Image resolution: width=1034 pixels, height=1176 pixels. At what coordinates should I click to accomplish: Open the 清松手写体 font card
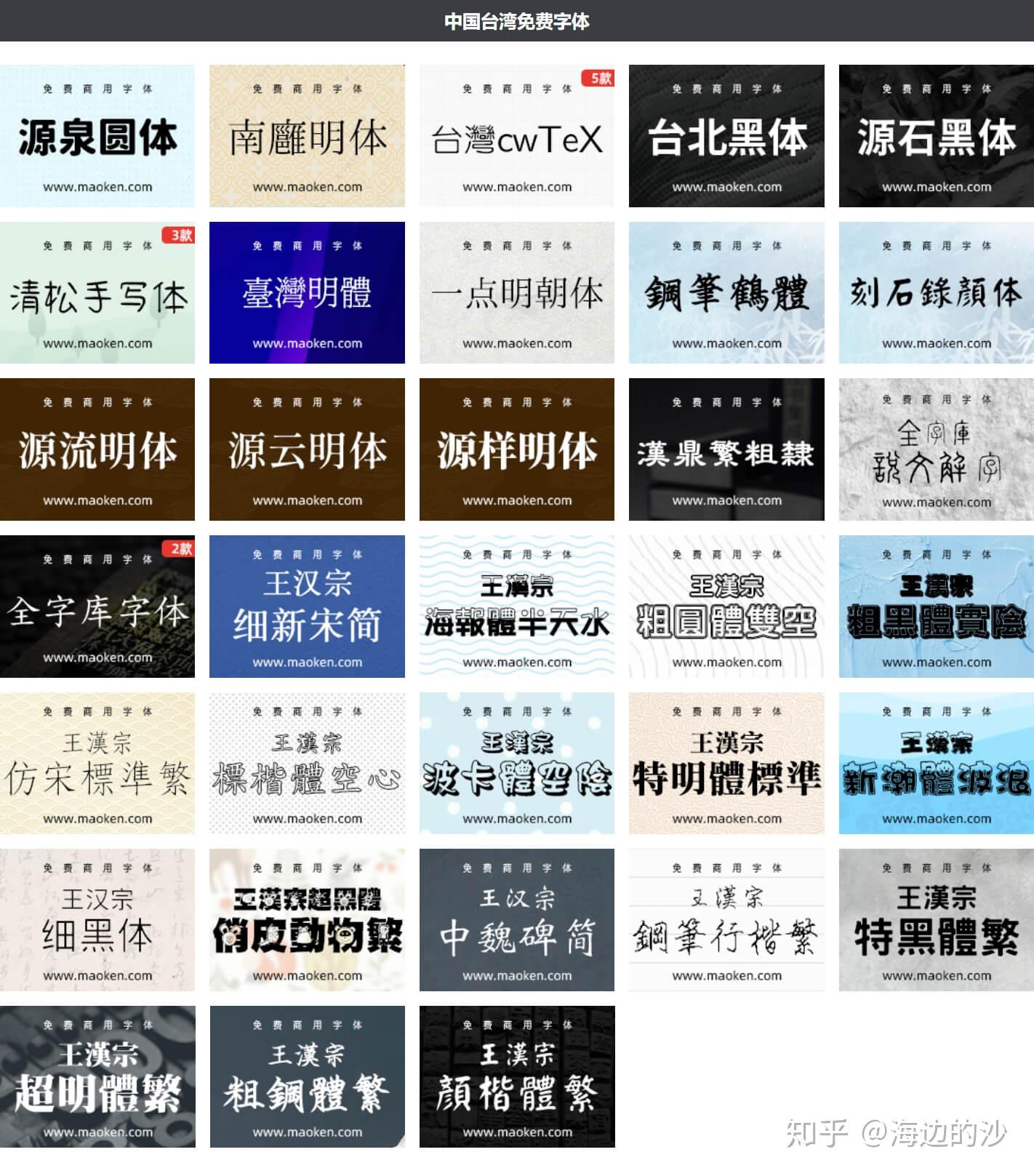(x=98, y=291)
